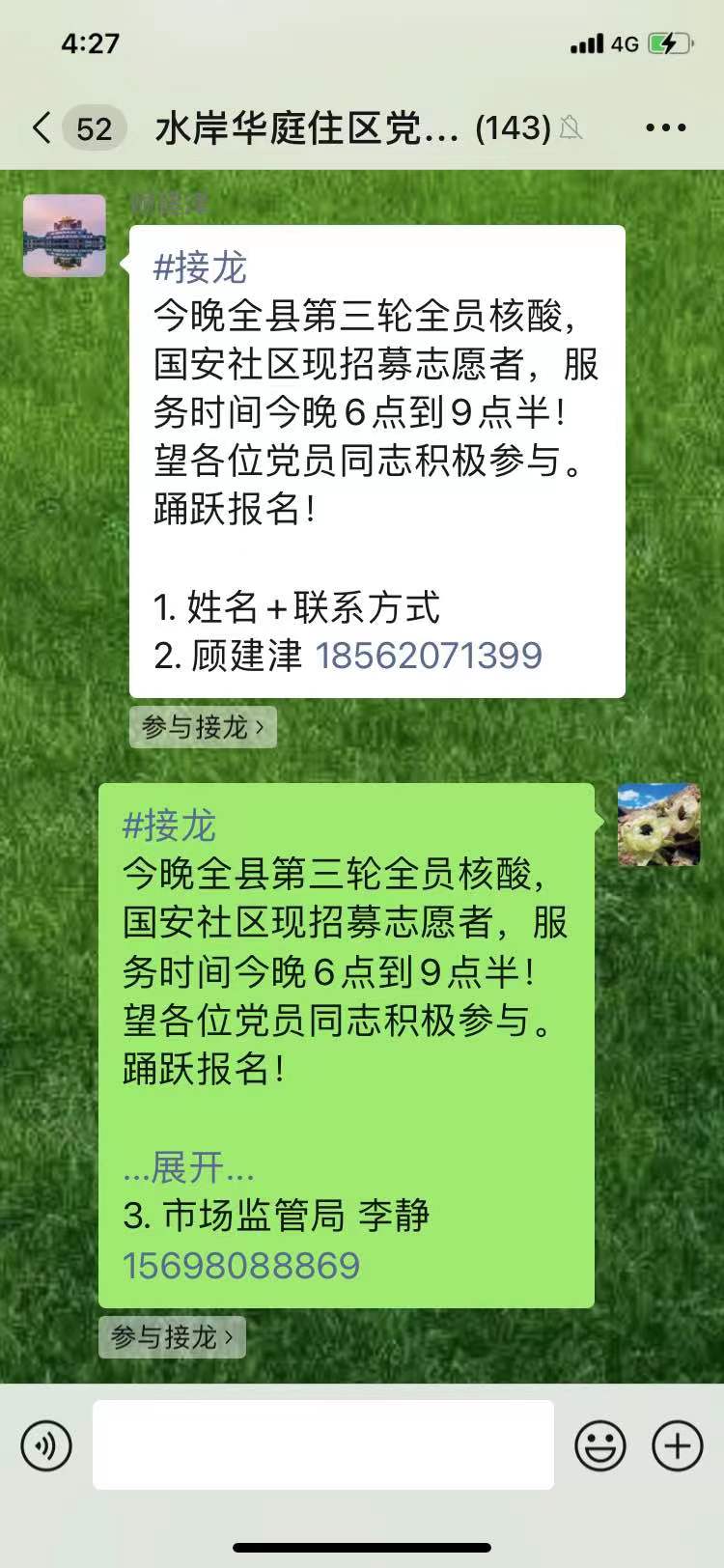Join the solitaire under the green message
Screen dimensions: 724x1568
point(172,1337)
